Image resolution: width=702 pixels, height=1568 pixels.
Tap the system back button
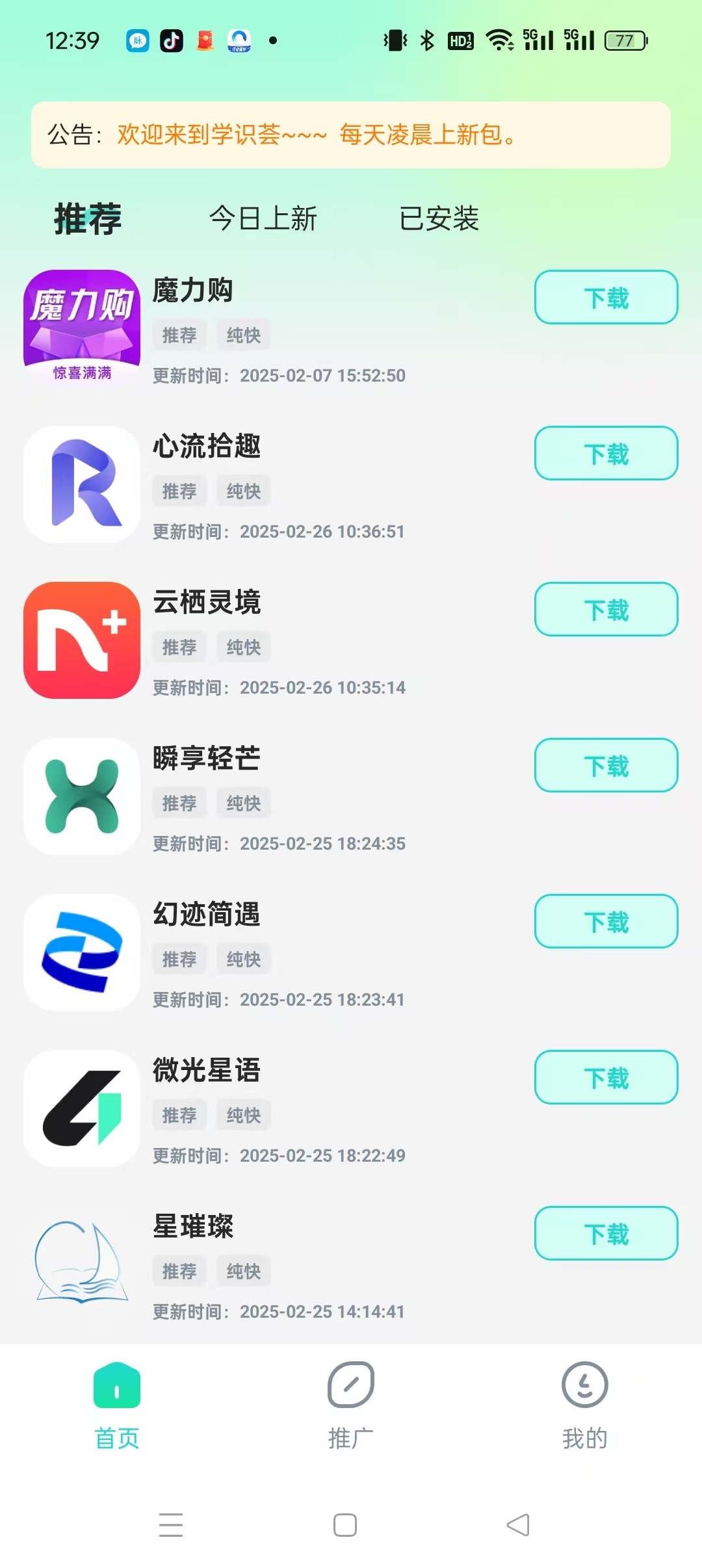click(518, 1525)
